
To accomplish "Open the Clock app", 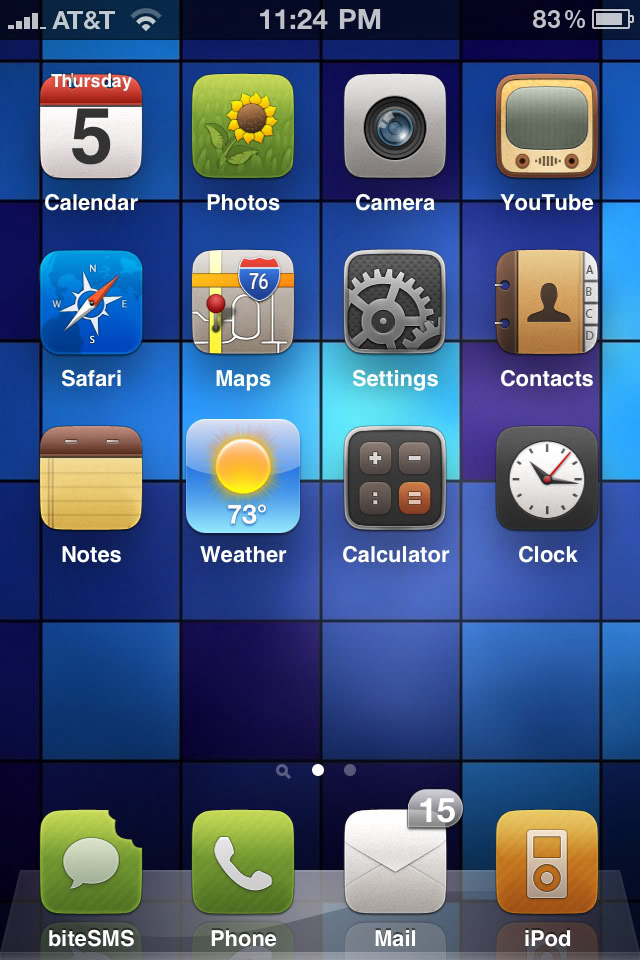I will pyautogui.click(x=547, y=479).
